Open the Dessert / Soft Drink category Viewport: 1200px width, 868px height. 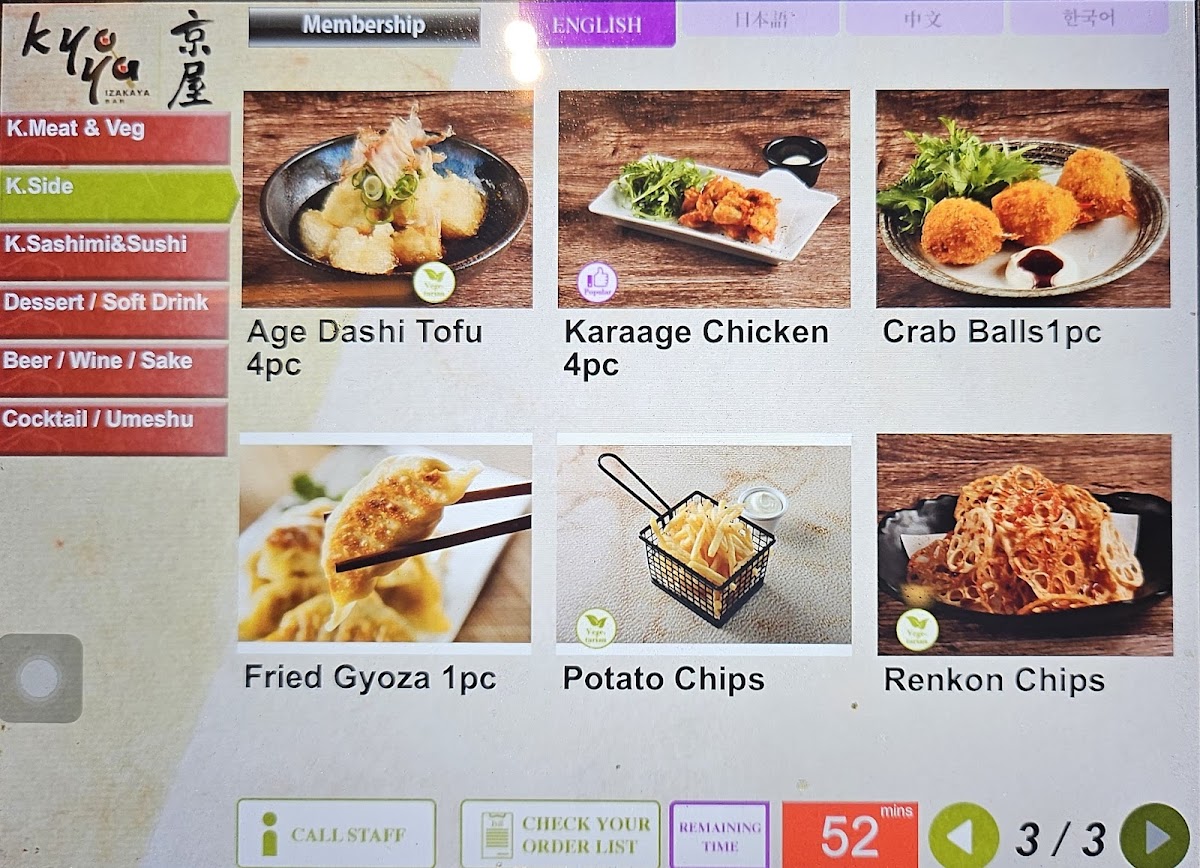(x=114, y=310)
